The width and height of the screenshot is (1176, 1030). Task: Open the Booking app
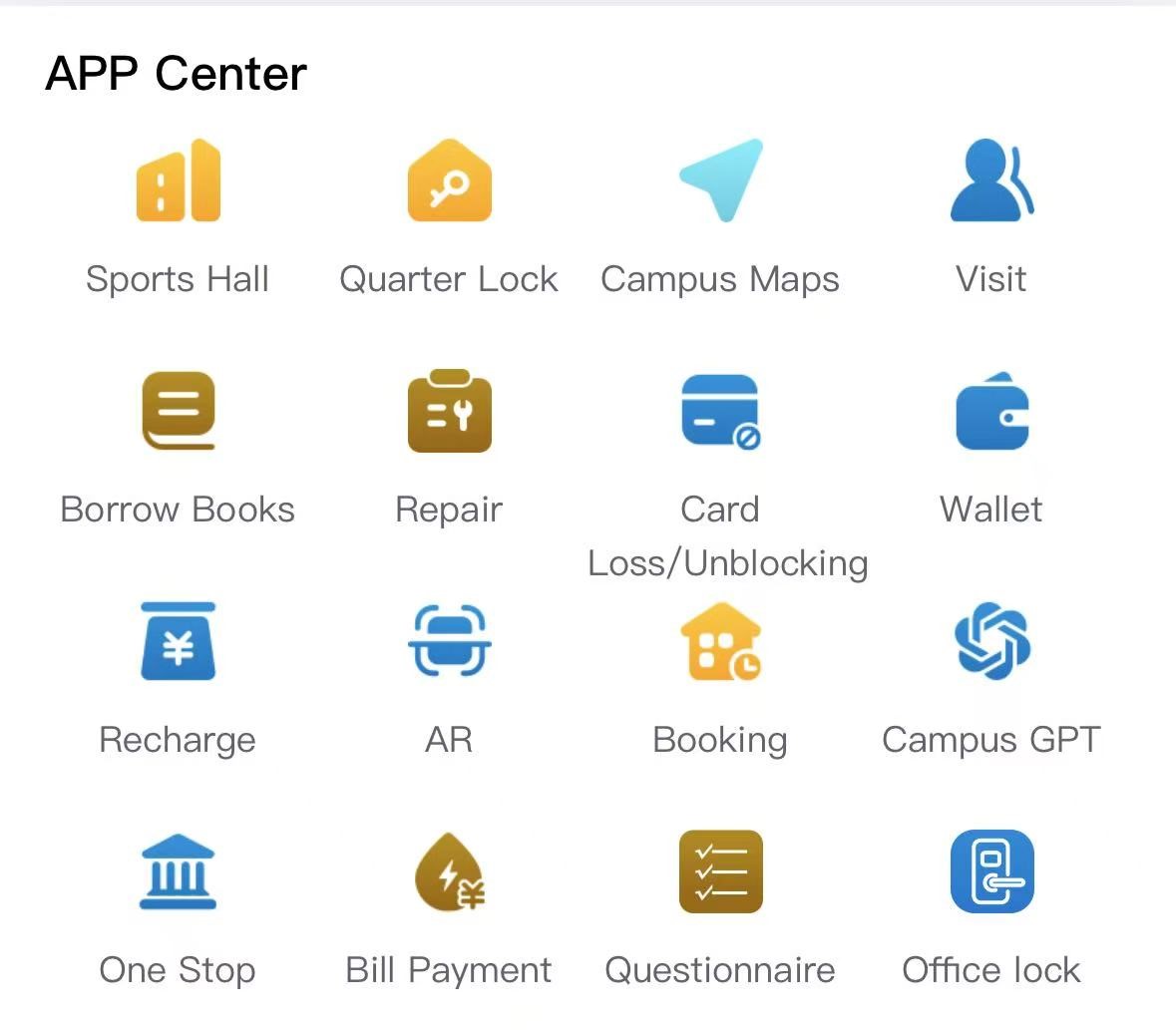(x=720, y=642)
